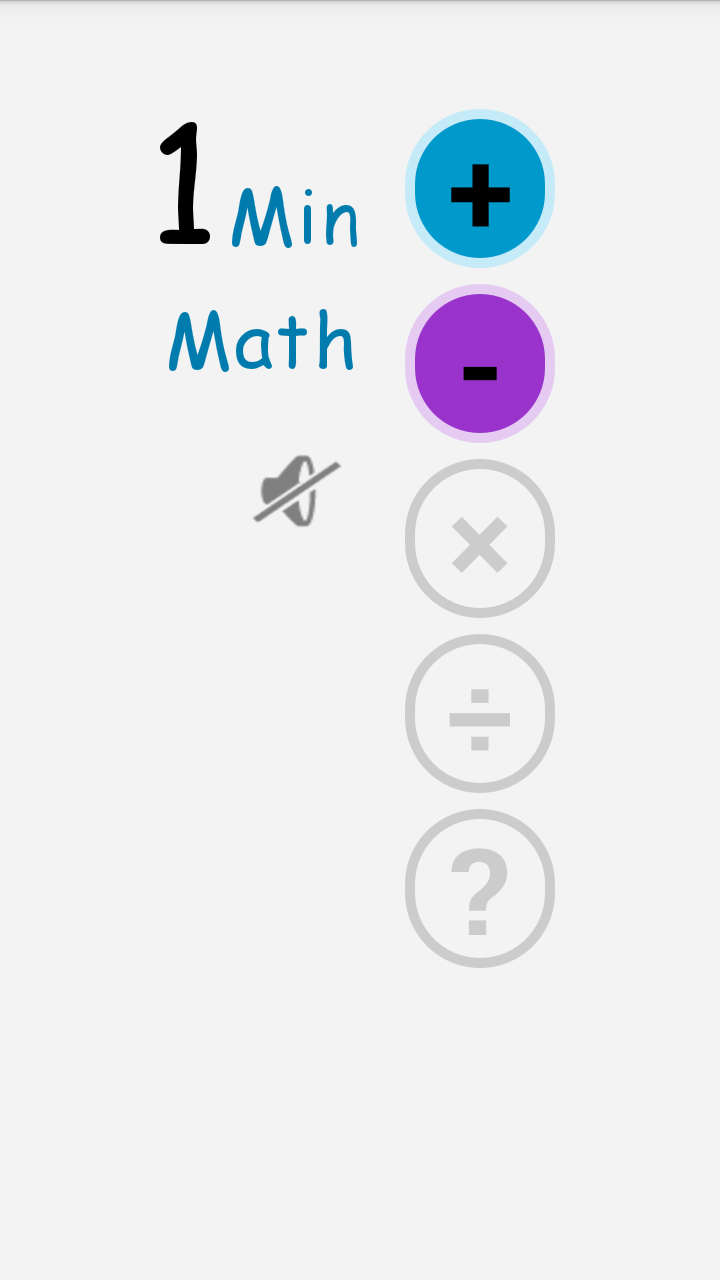Click the muted sound icon
Image resolution: width=720 pixels, height=1280 pixels.
point(298,490)
